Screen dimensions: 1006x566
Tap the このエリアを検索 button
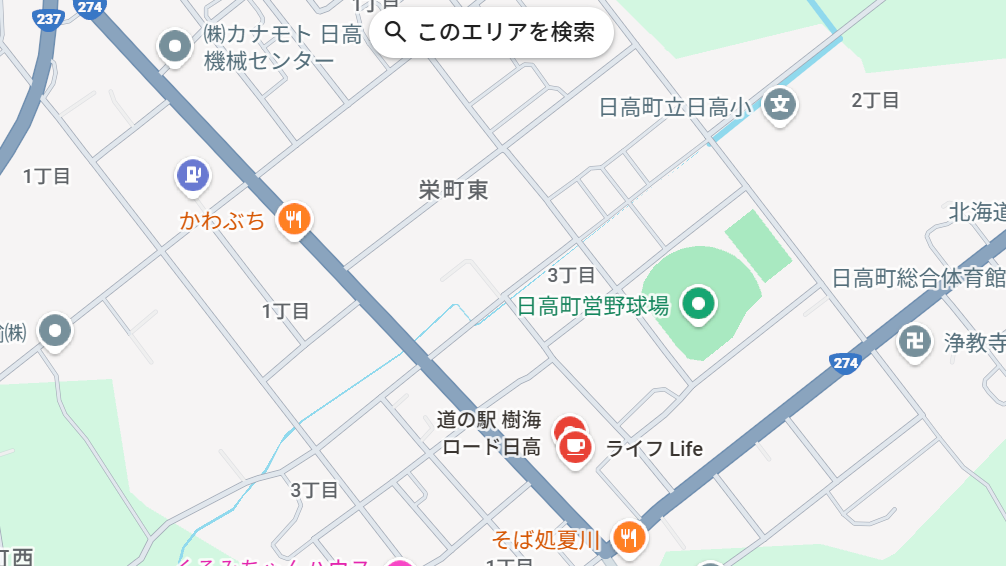[490, 32]
